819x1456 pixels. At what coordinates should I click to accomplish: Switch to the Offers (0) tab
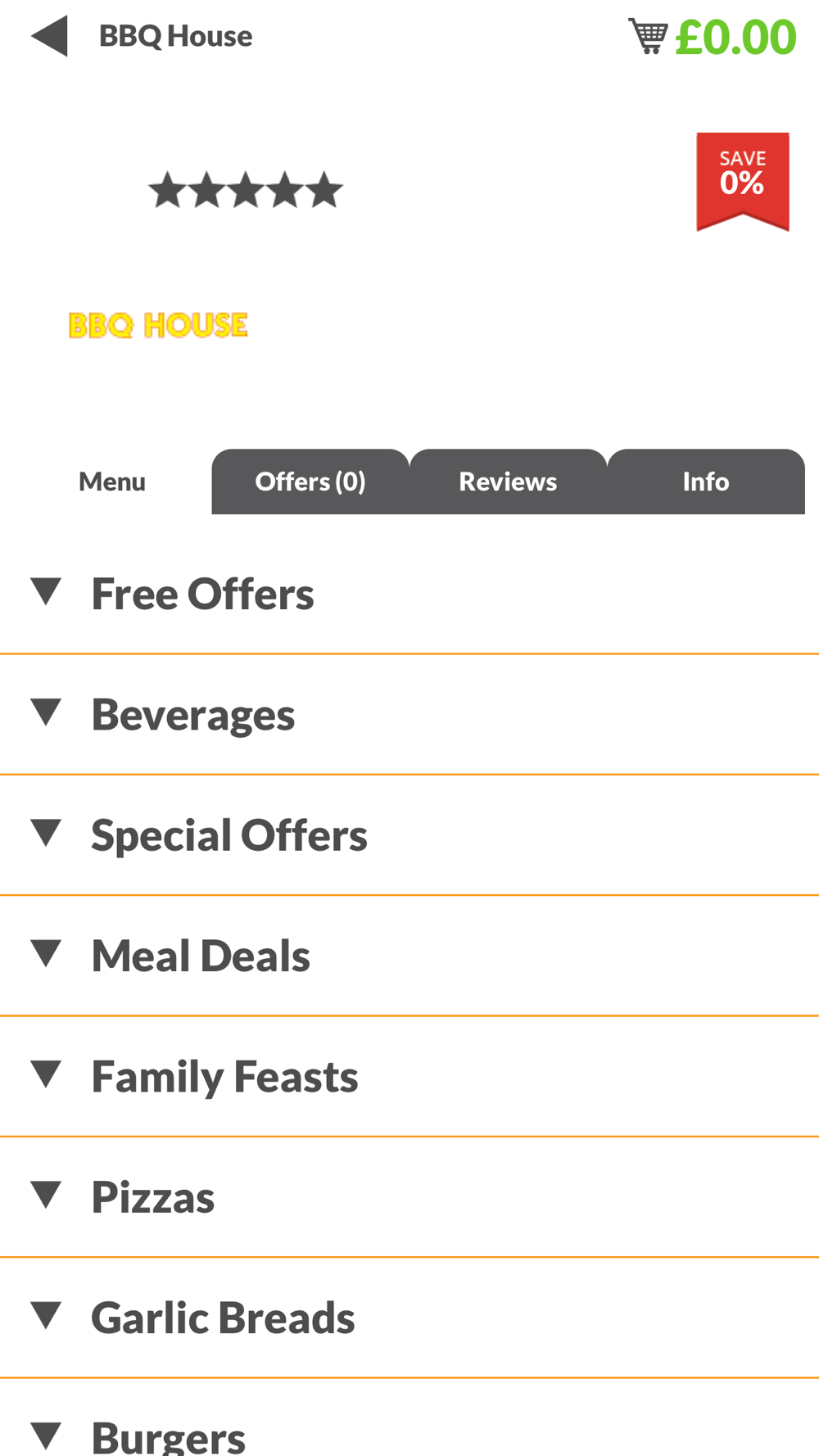pos(310,482)
